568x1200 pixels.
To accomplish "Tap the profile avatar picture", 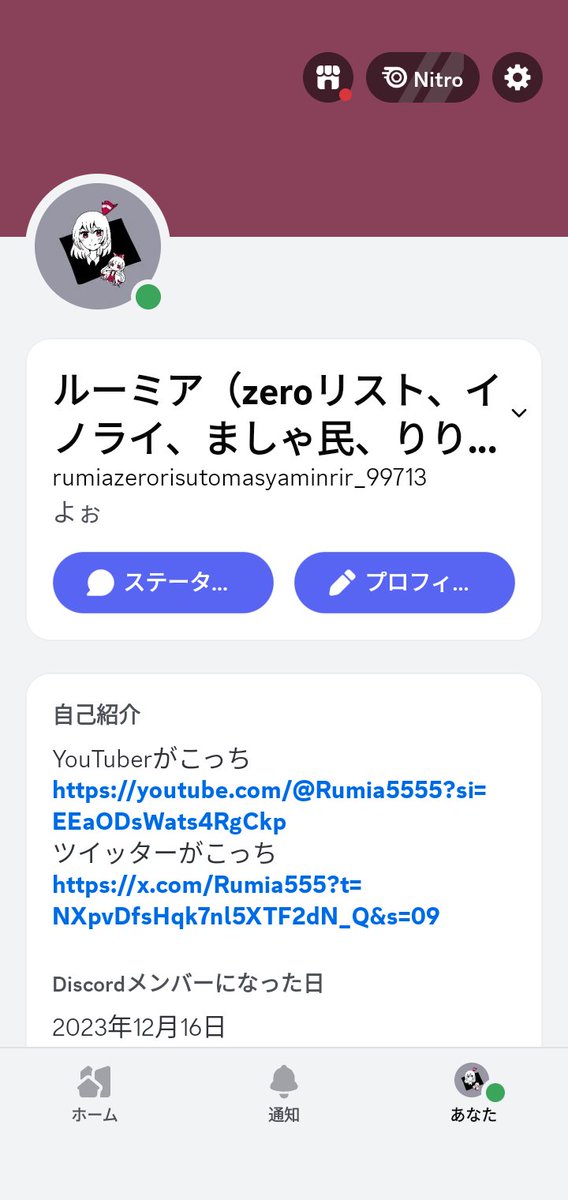I will point(97,246).
